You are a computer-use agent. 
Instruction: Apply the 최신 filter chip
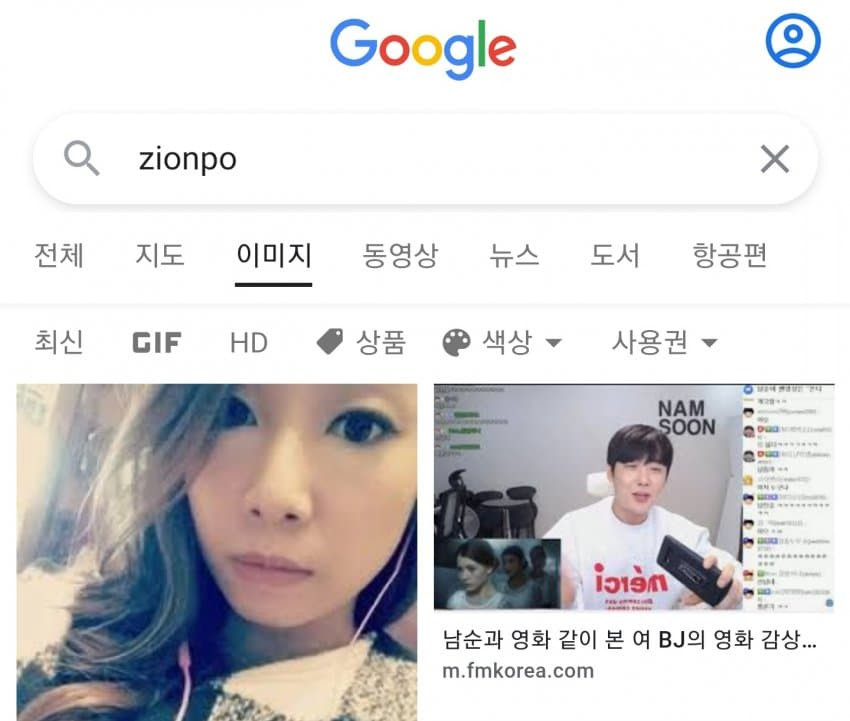coord(59,343)
